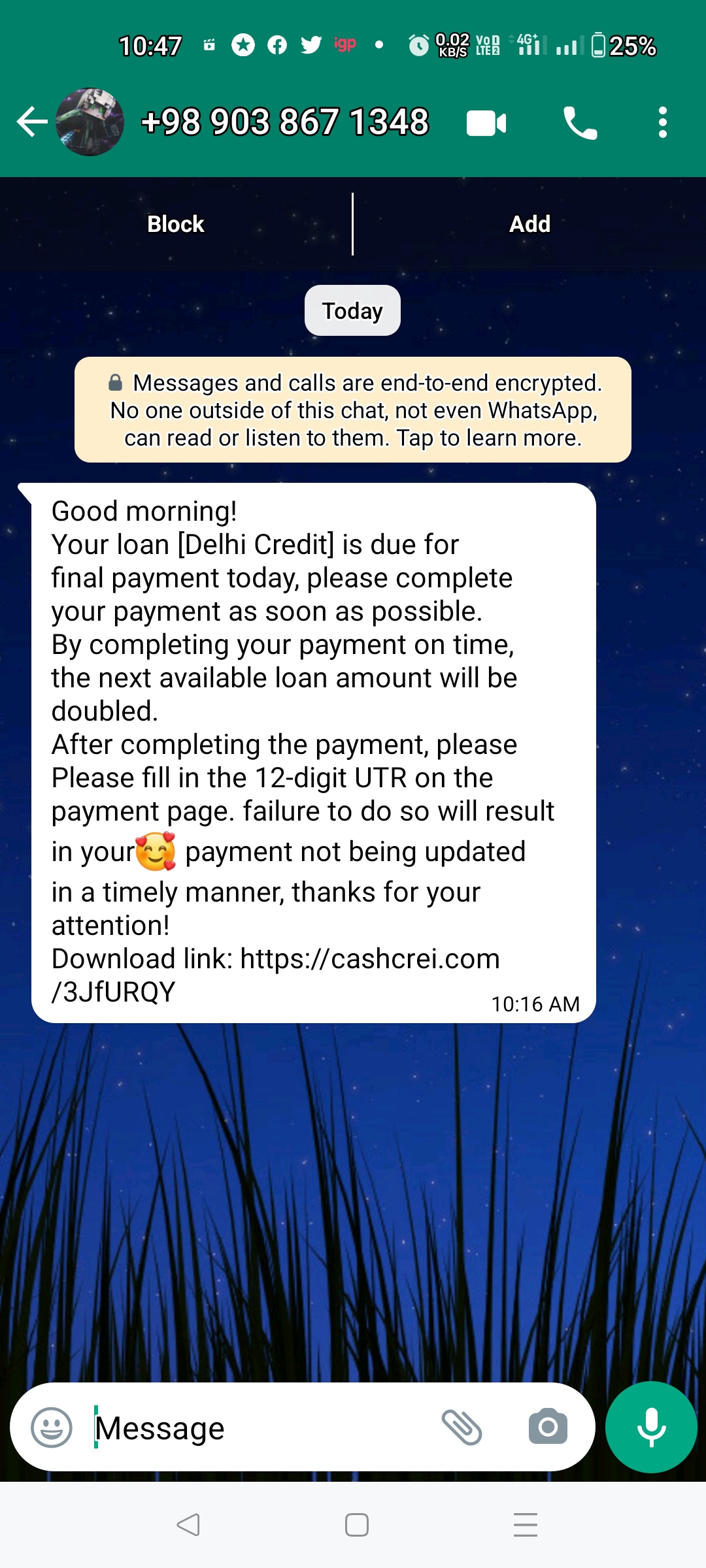Start a video call
The image size is (706, 1568).
click(x=486, y=123)
